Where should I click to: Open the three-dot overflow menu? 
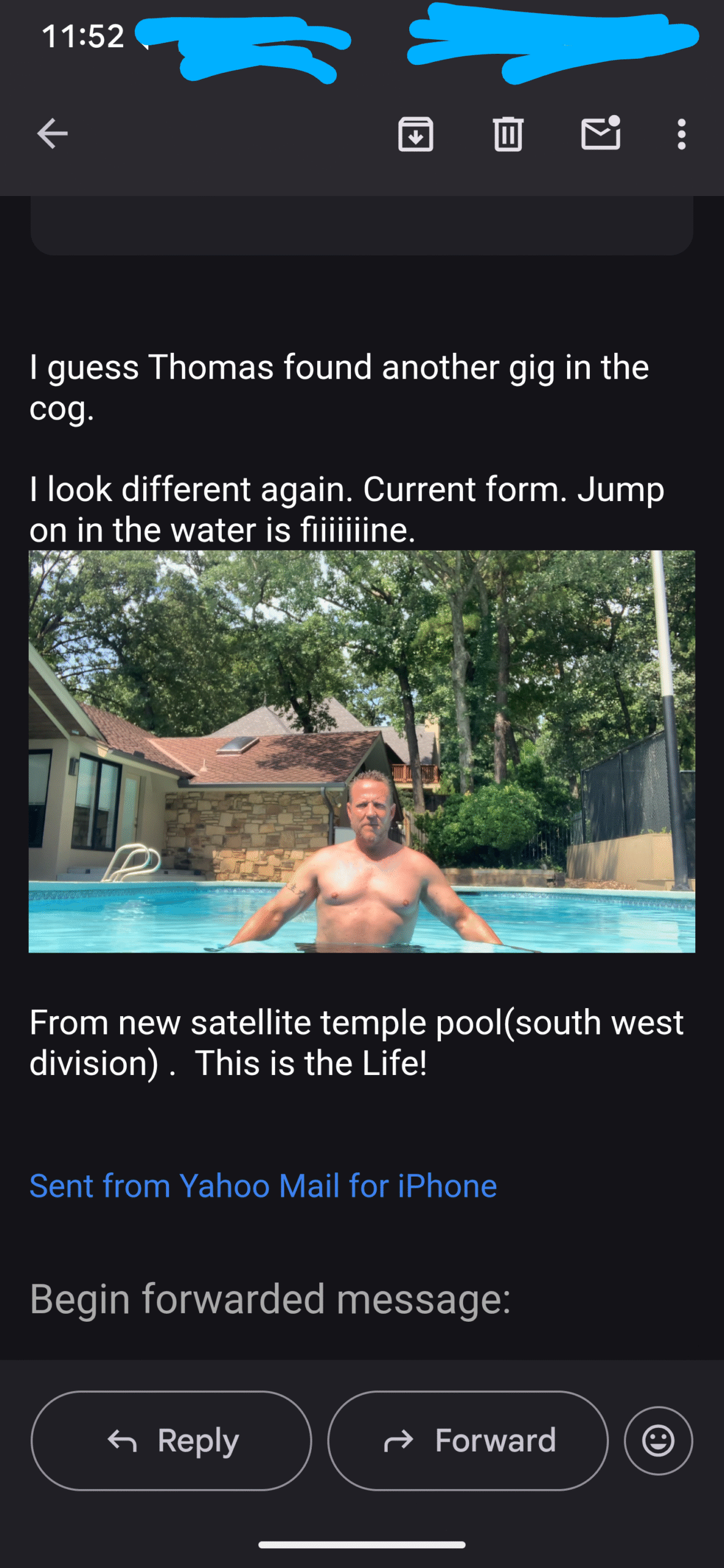point(681,134)
